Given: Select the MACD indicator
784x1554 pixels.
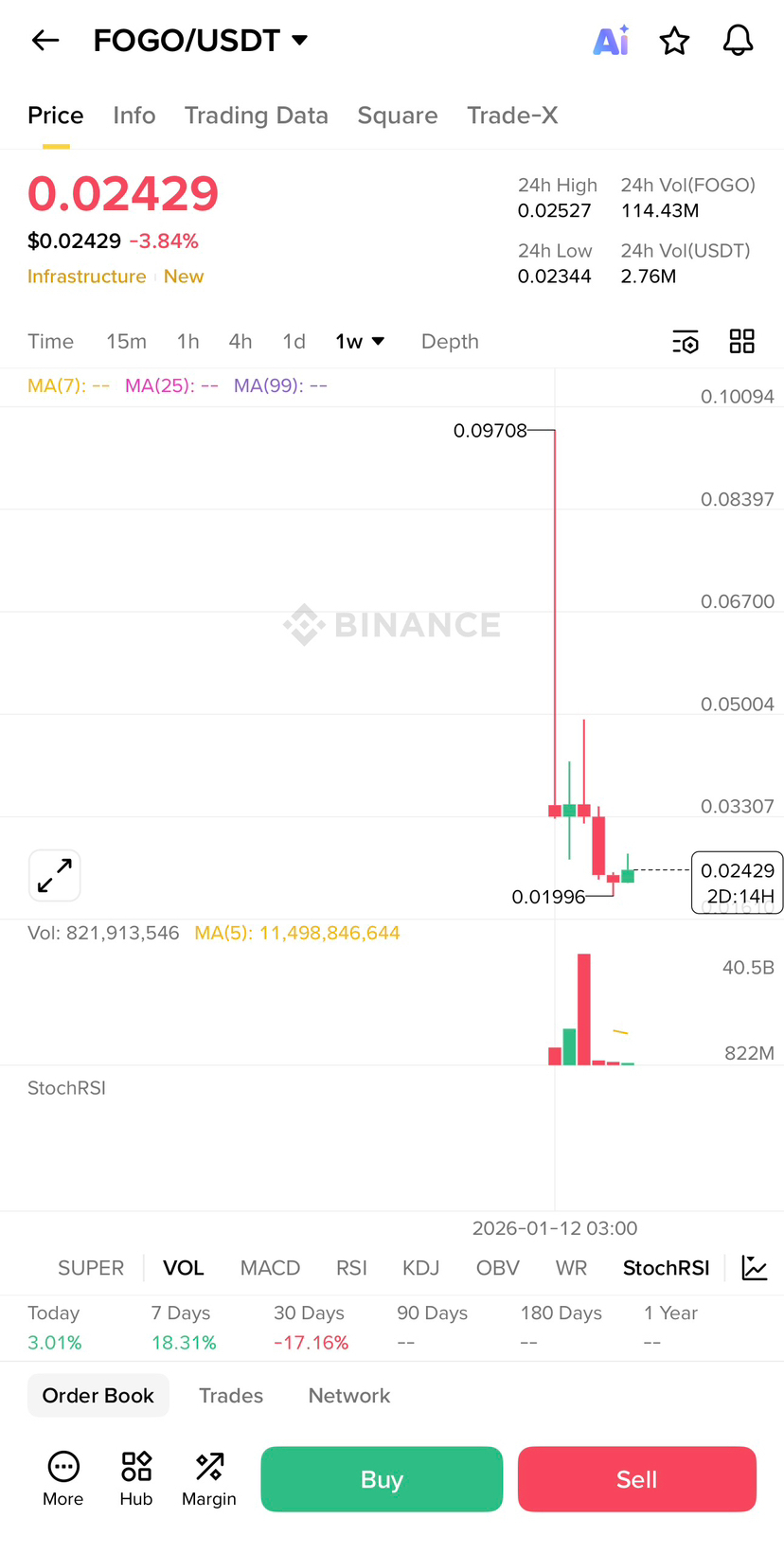Looking at the screenshot, I should coord(270,1268).
